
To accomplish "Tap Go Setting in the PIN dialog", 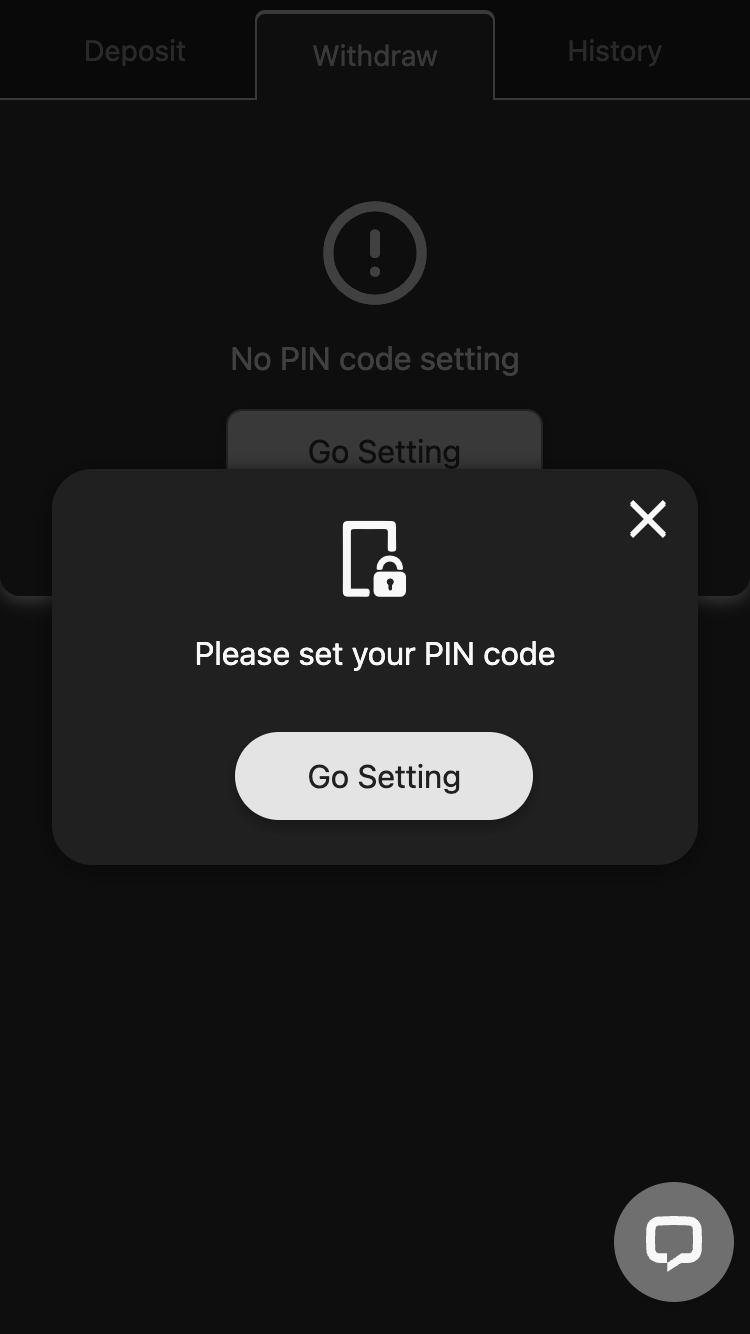I will (384, 776).
